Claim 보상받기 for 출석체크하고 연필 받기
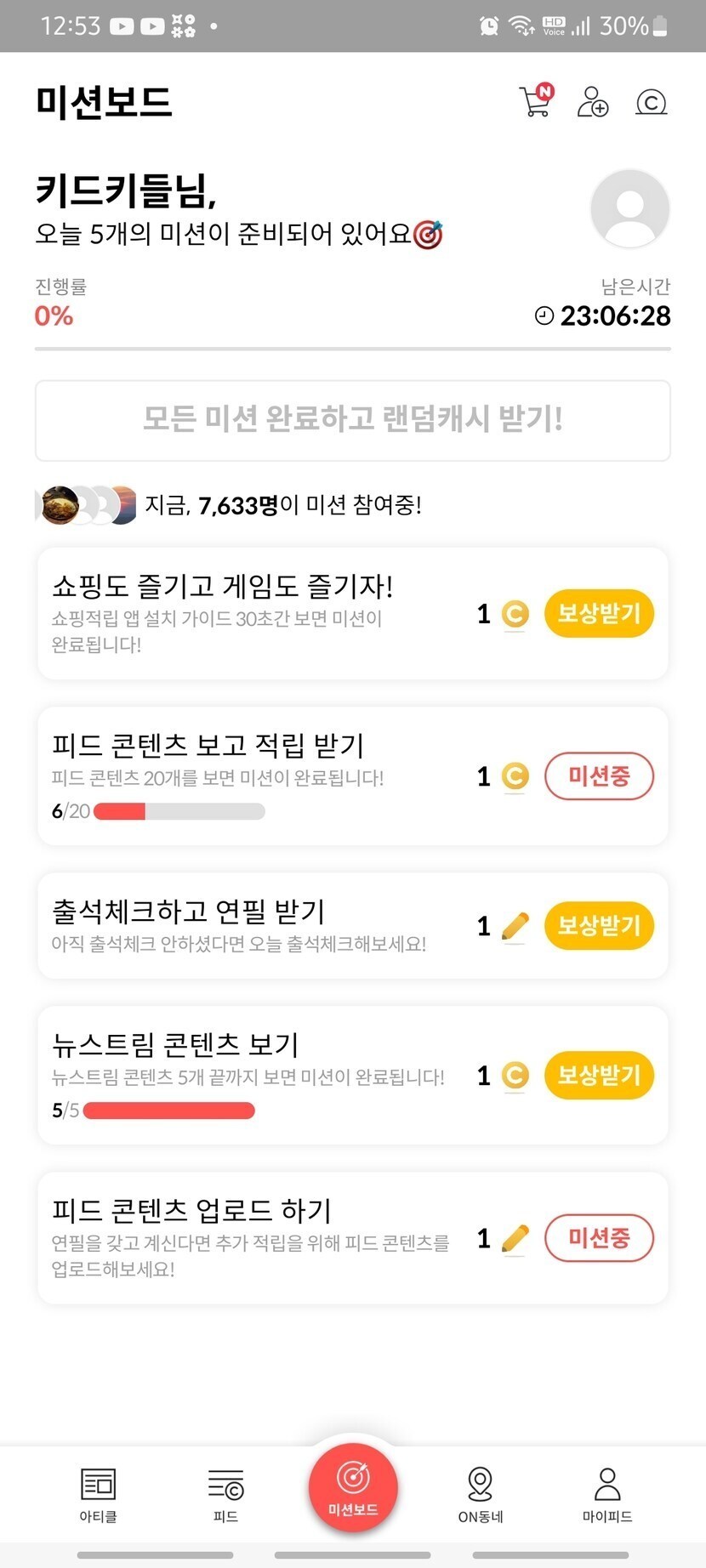Screen dimensions: 706x1568 coord(599,925)
